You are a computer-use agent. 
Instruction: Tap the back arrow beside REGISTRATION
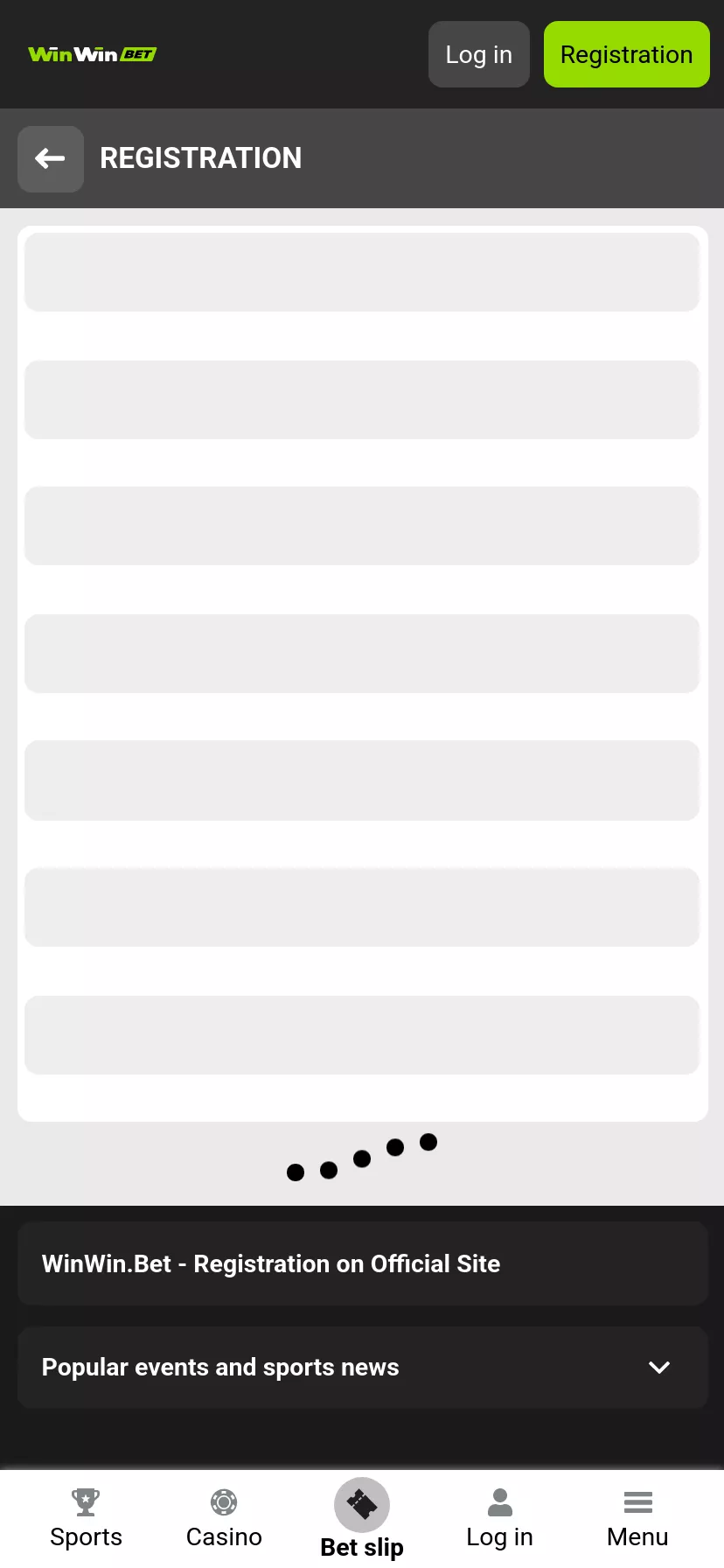51,158
